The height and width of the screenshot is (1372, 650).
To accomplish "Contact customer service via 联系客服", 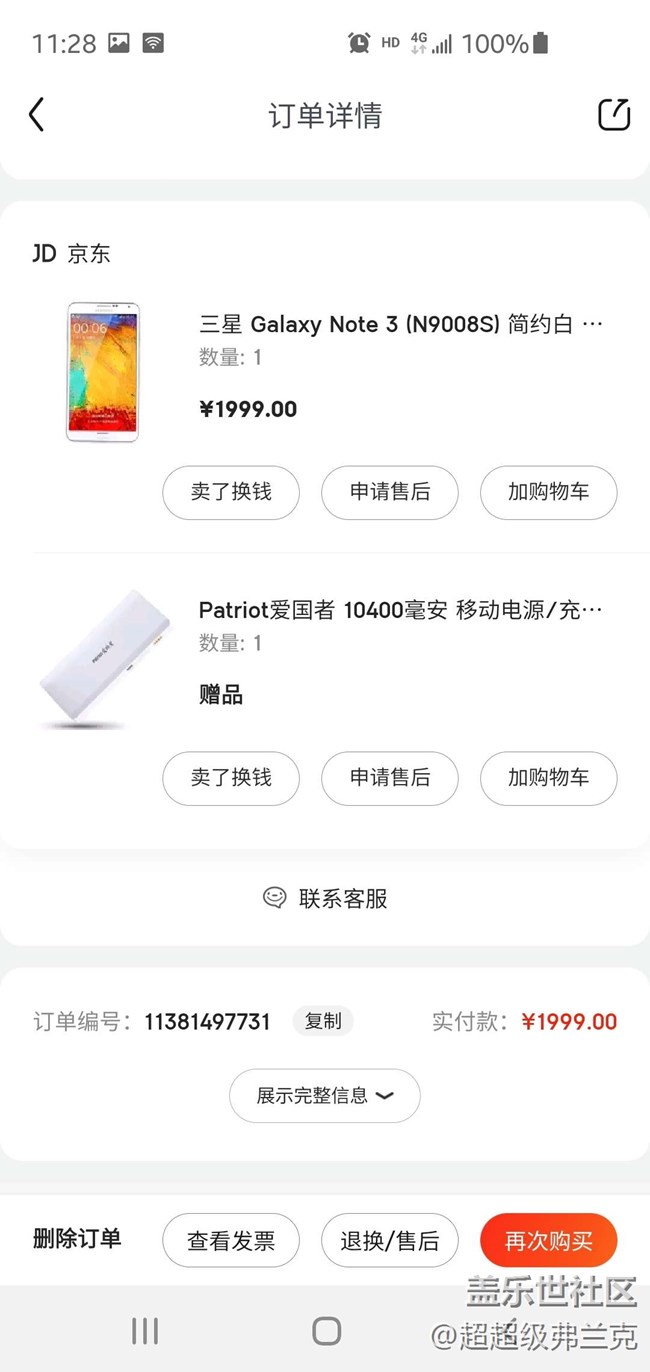I will click(x=325, y=898).
